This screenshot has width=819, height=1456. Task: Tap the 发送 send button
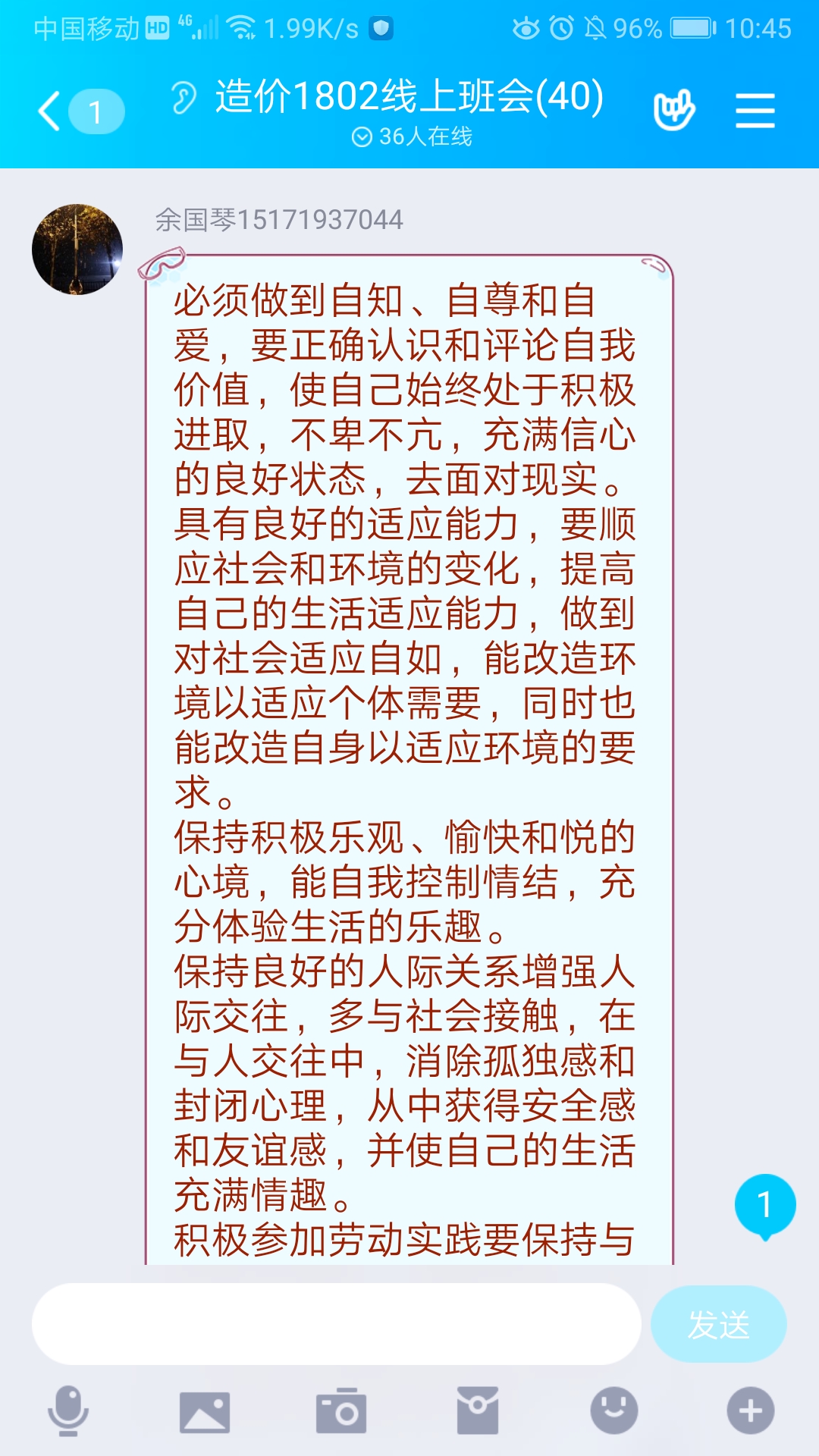718,1324
